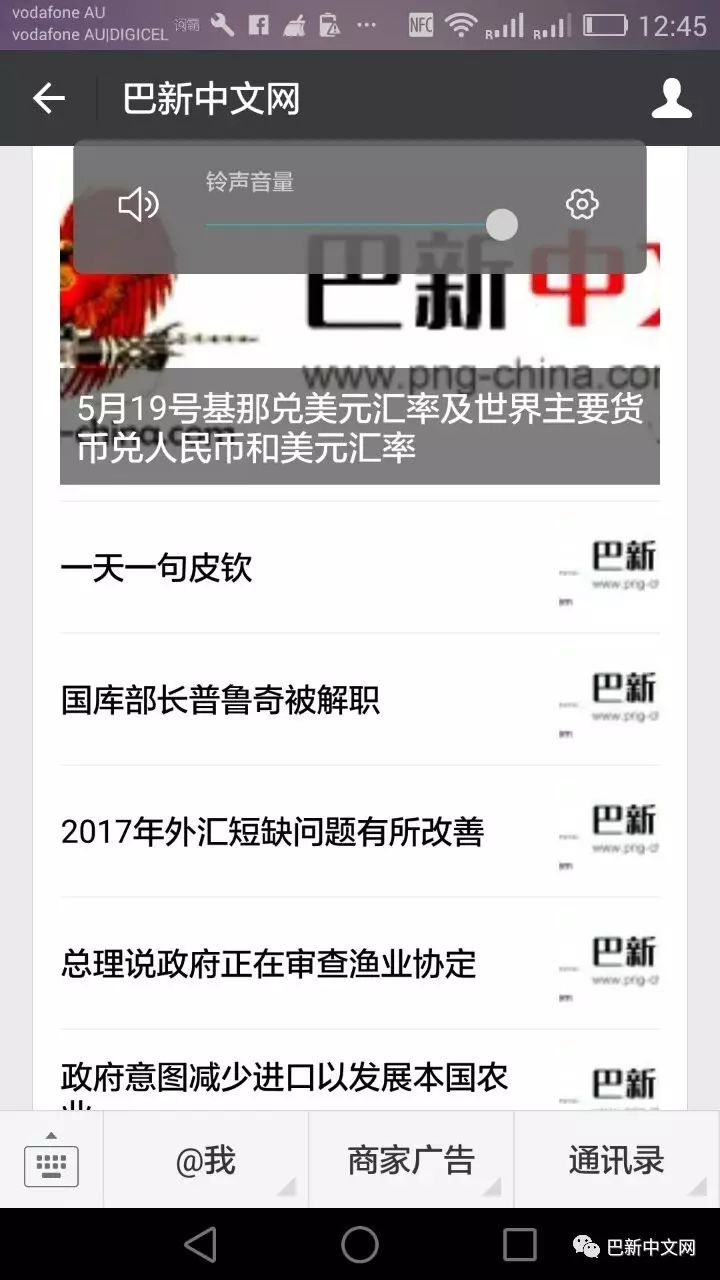Viewport: 720px width, 1280px height.
Task: Open the 商家广告 menu
Action: pyautogui.click(x=411, y=1160)
